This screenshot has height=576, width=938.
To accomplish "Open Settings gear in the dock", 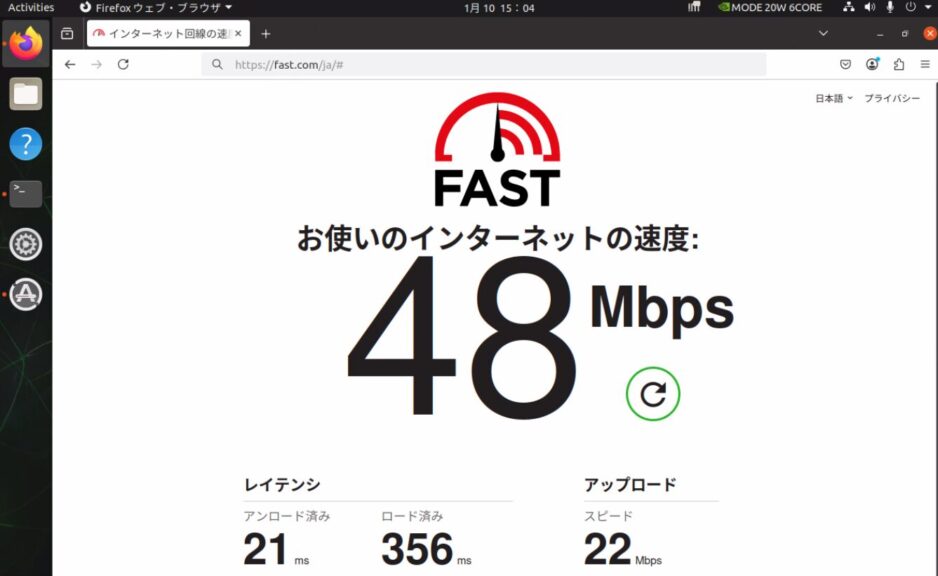I will coord(26,243).
